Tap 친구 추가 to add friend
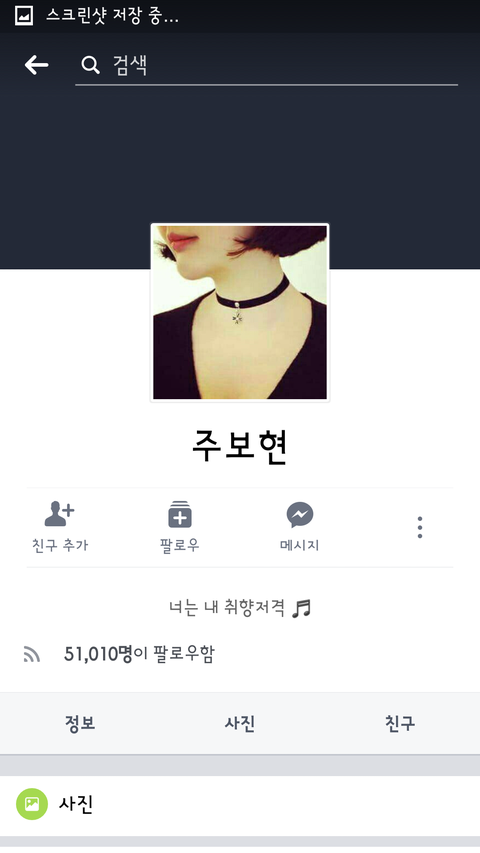 pos(60,527)
